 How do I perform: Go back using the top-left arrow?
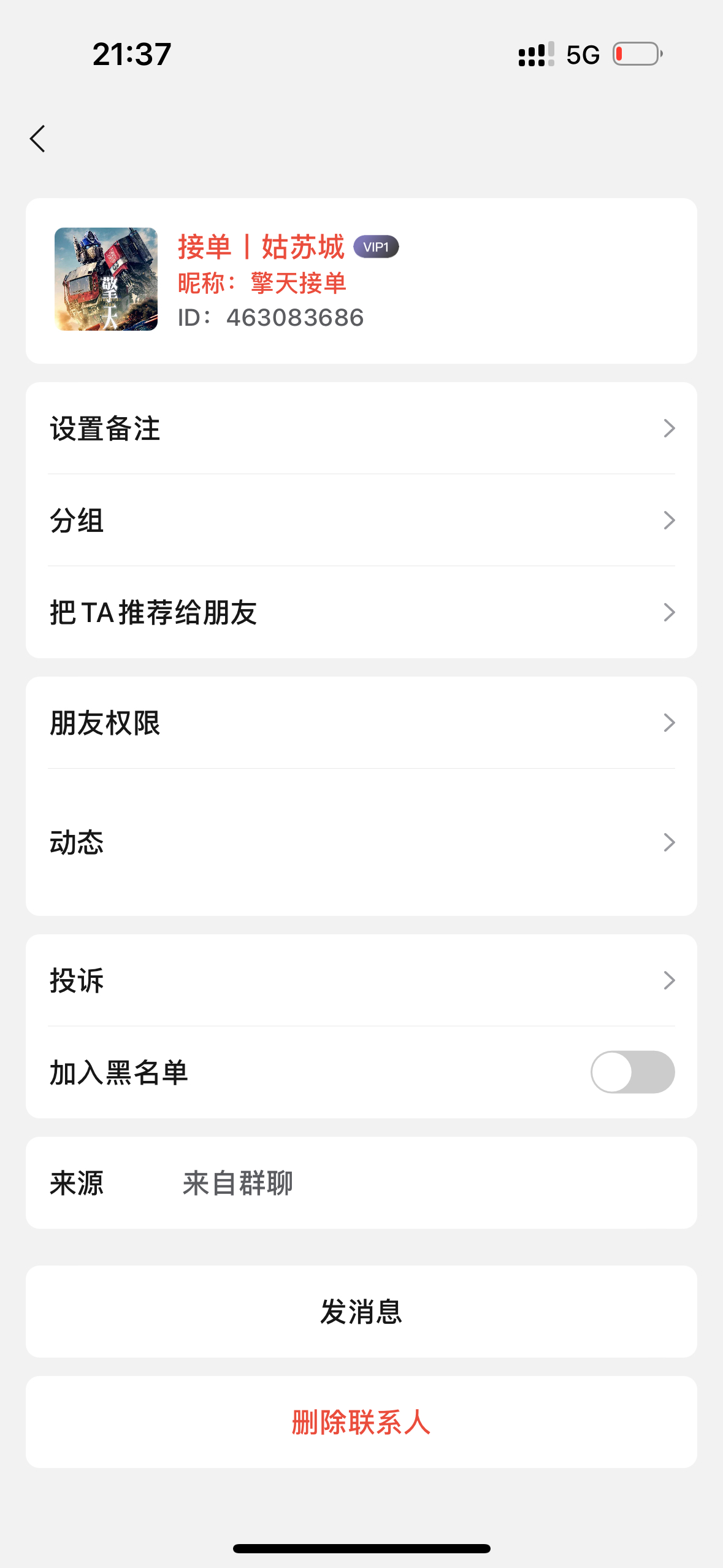38,139
